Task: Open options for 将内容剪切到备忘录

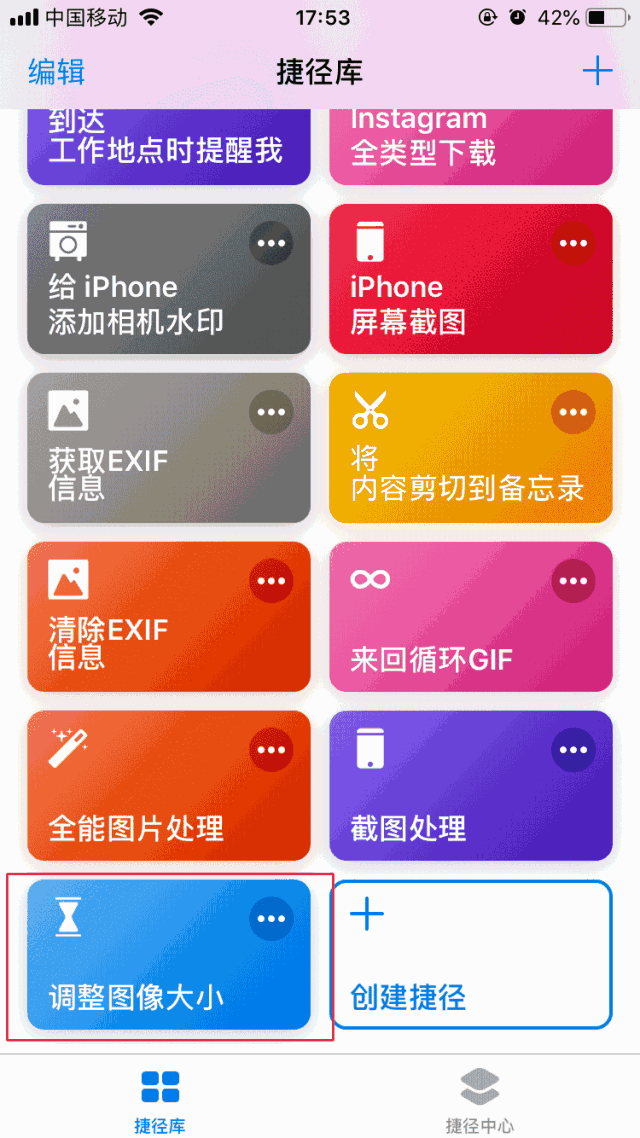Action: [x=573, y=412]
